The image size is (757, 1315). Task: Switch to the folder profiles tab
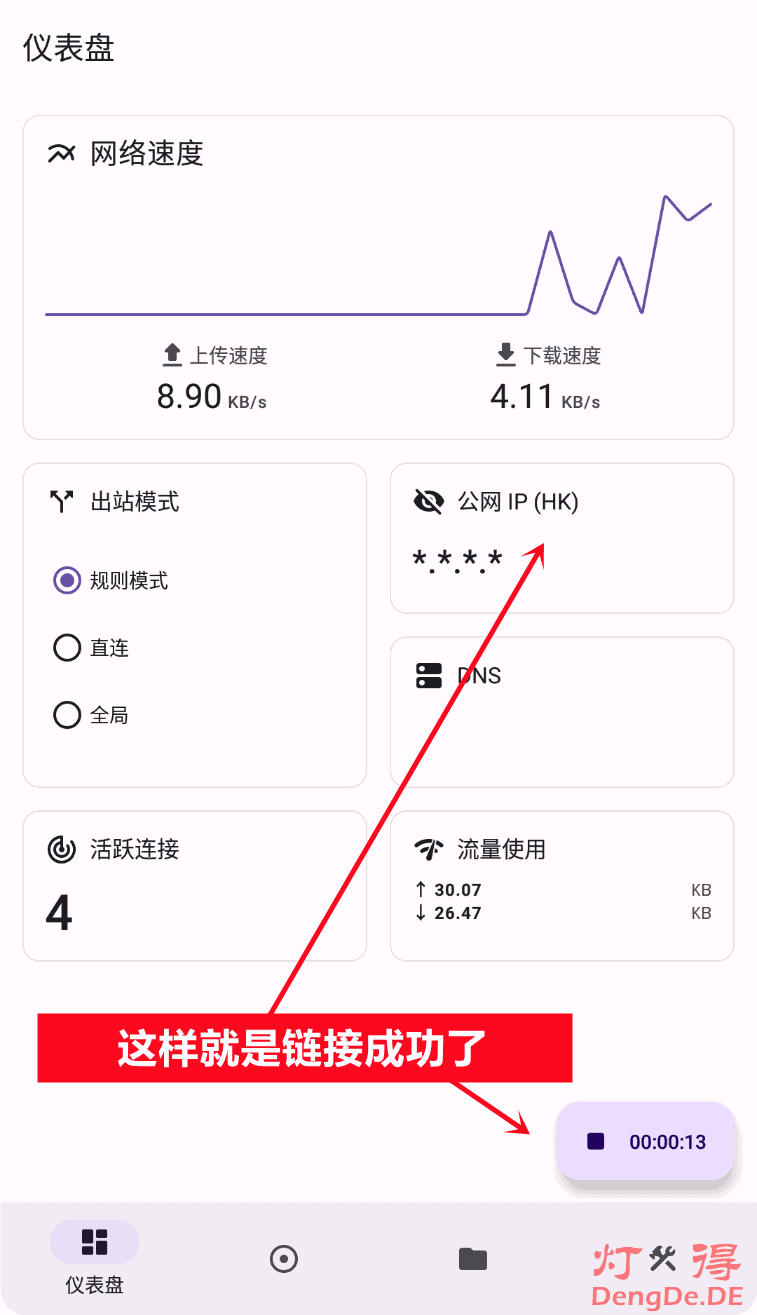(x=473, y=1258)
